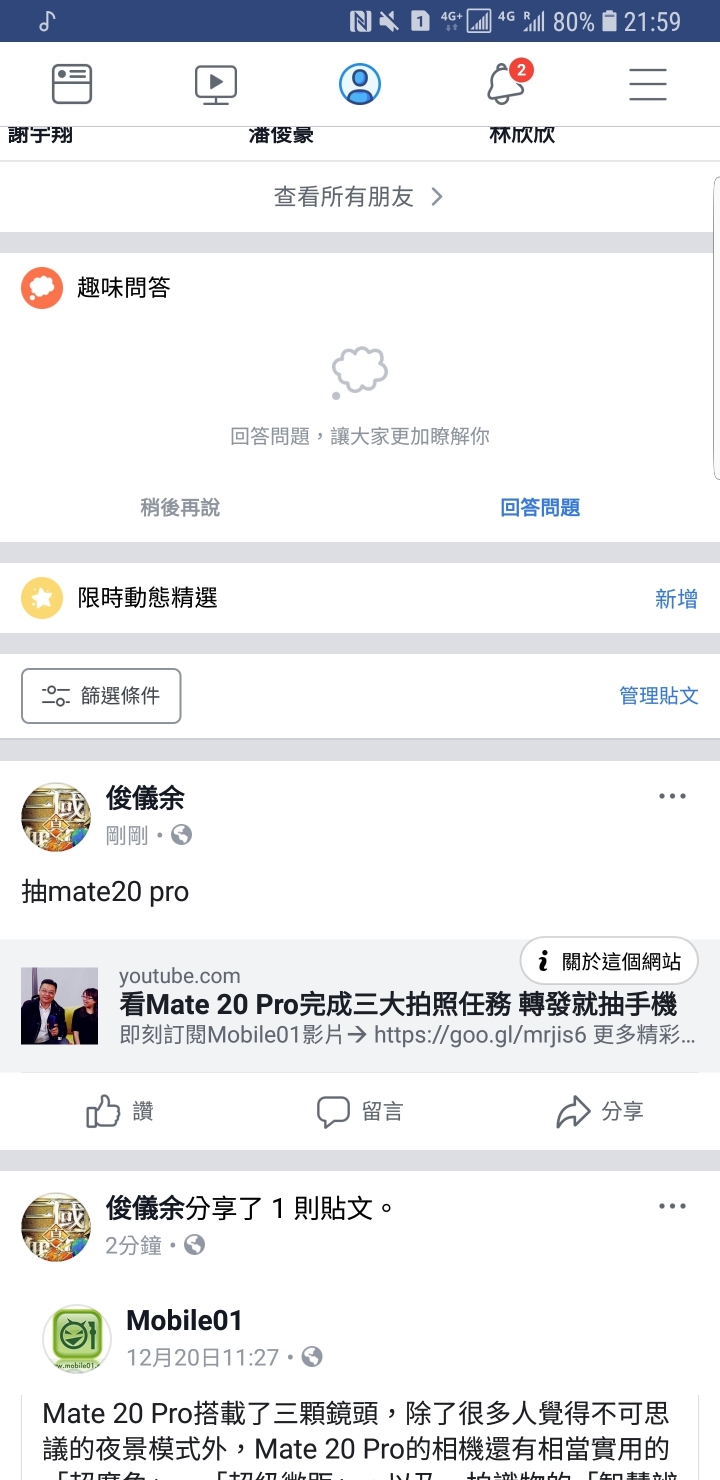
Task: Tap 回答問題 to answer a question
Action: 540,507
